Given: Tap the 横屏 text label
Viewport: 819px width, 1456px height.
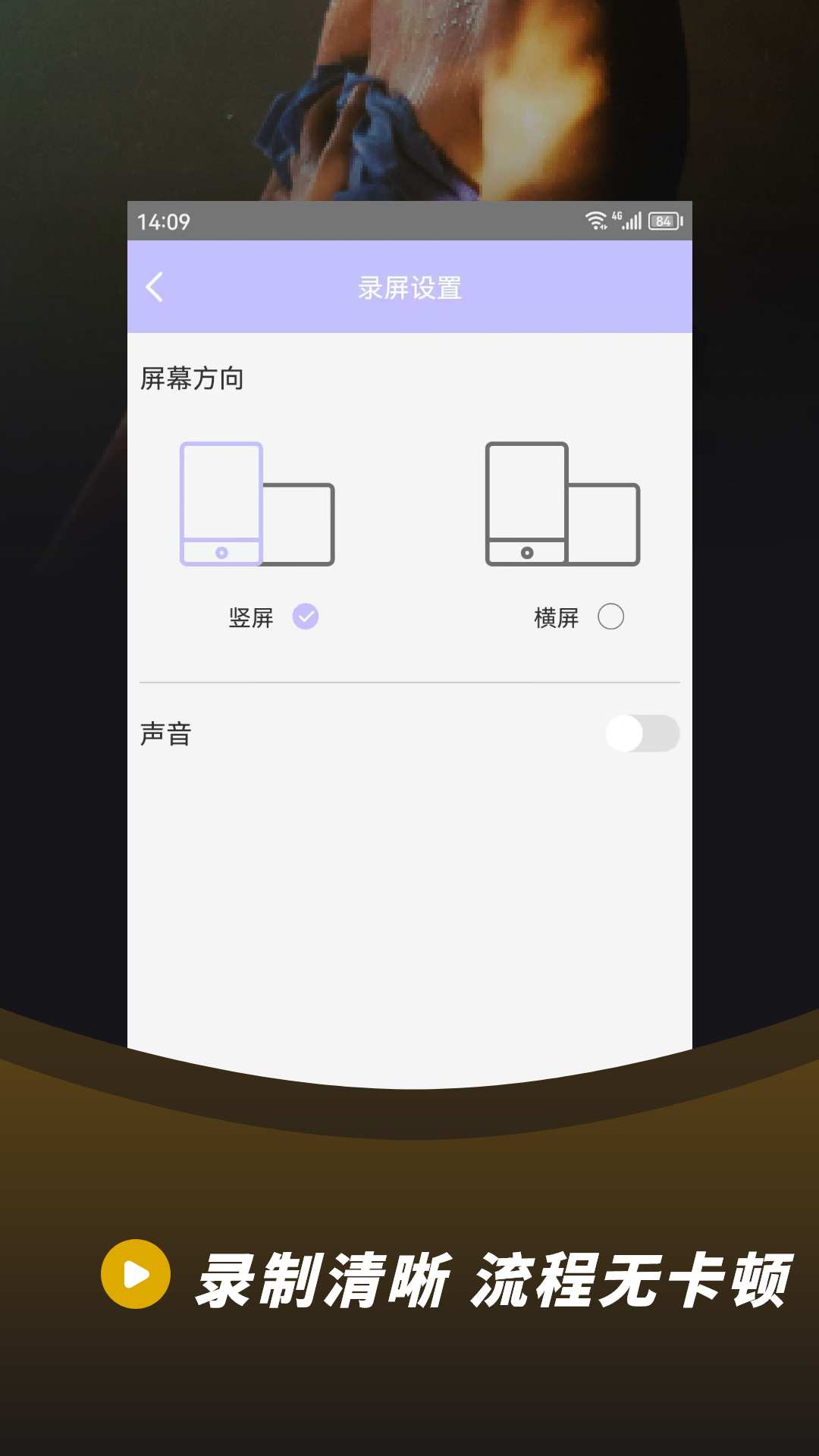Looking at the screenshot, I should click(554, 617).
